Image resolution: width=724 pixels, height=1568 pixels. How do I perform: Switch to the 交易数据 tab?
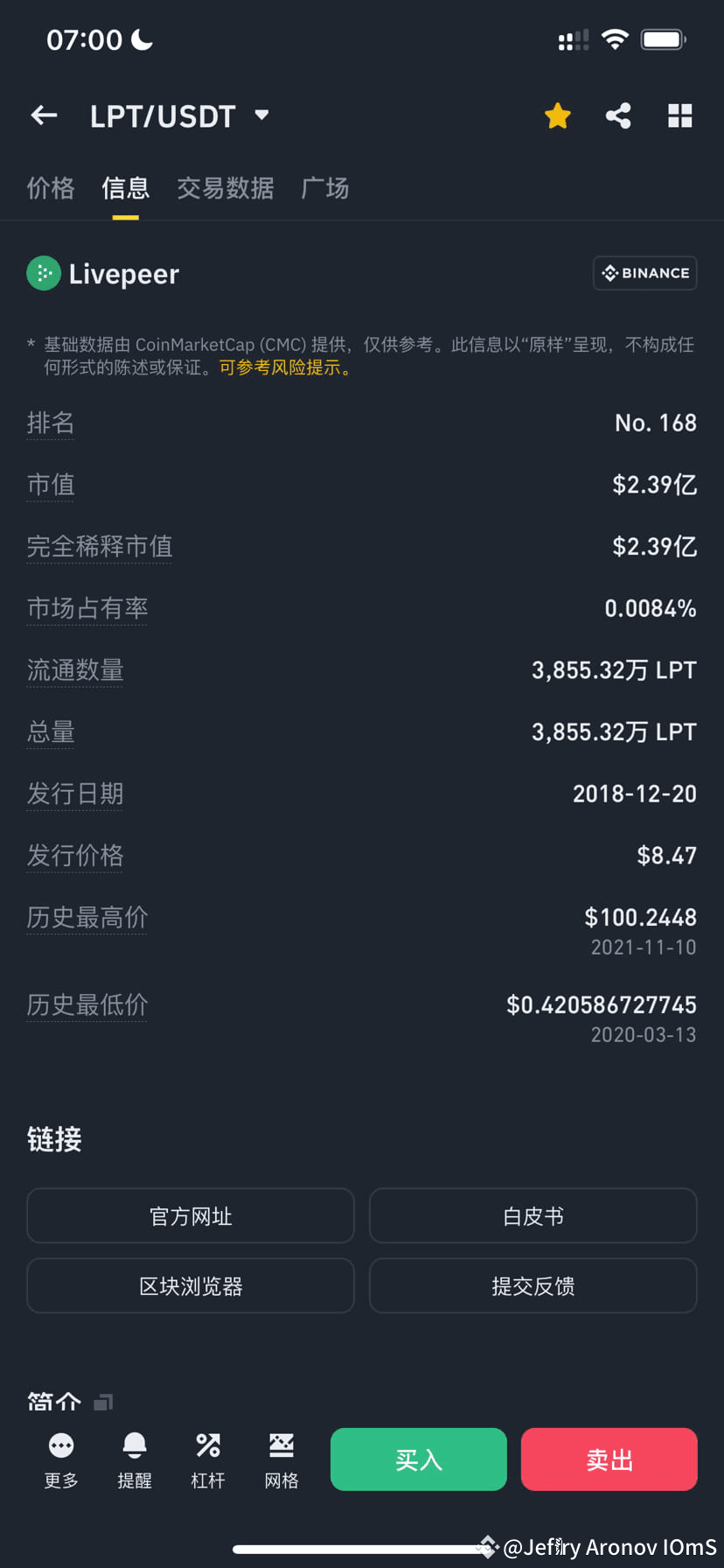226,188
